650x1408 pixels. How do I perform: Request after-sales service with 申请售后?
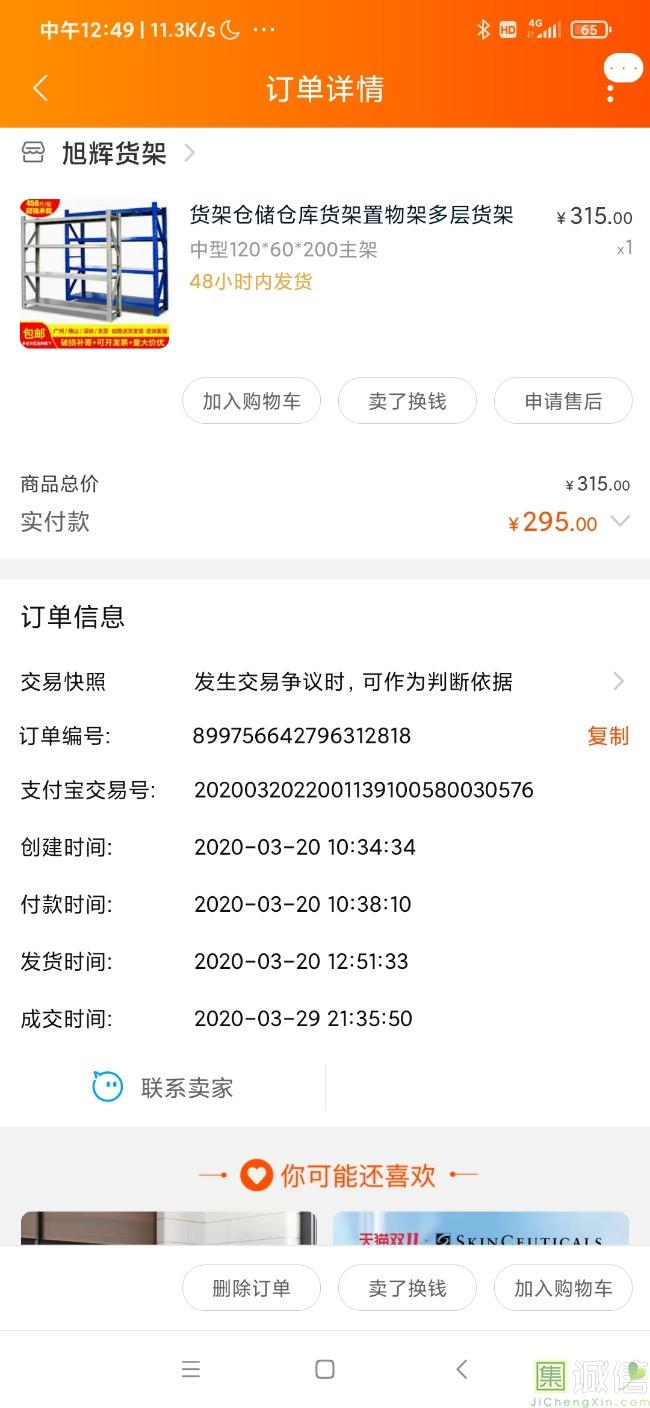pyautogui.click(x=563, y=401)
